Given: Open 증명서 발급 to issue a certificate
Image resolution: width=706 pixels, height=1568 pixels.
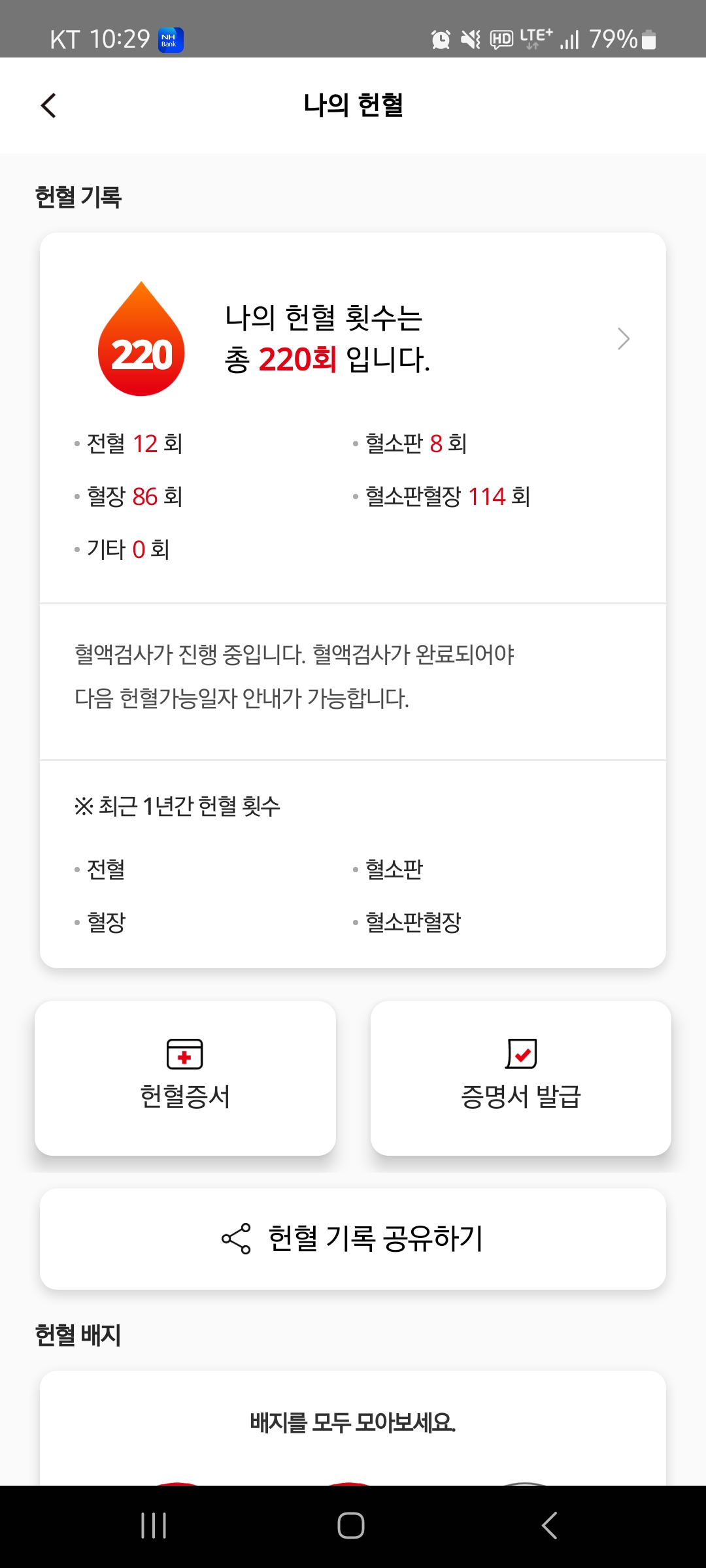Looking at the screenshot, I should (521, 1078).
